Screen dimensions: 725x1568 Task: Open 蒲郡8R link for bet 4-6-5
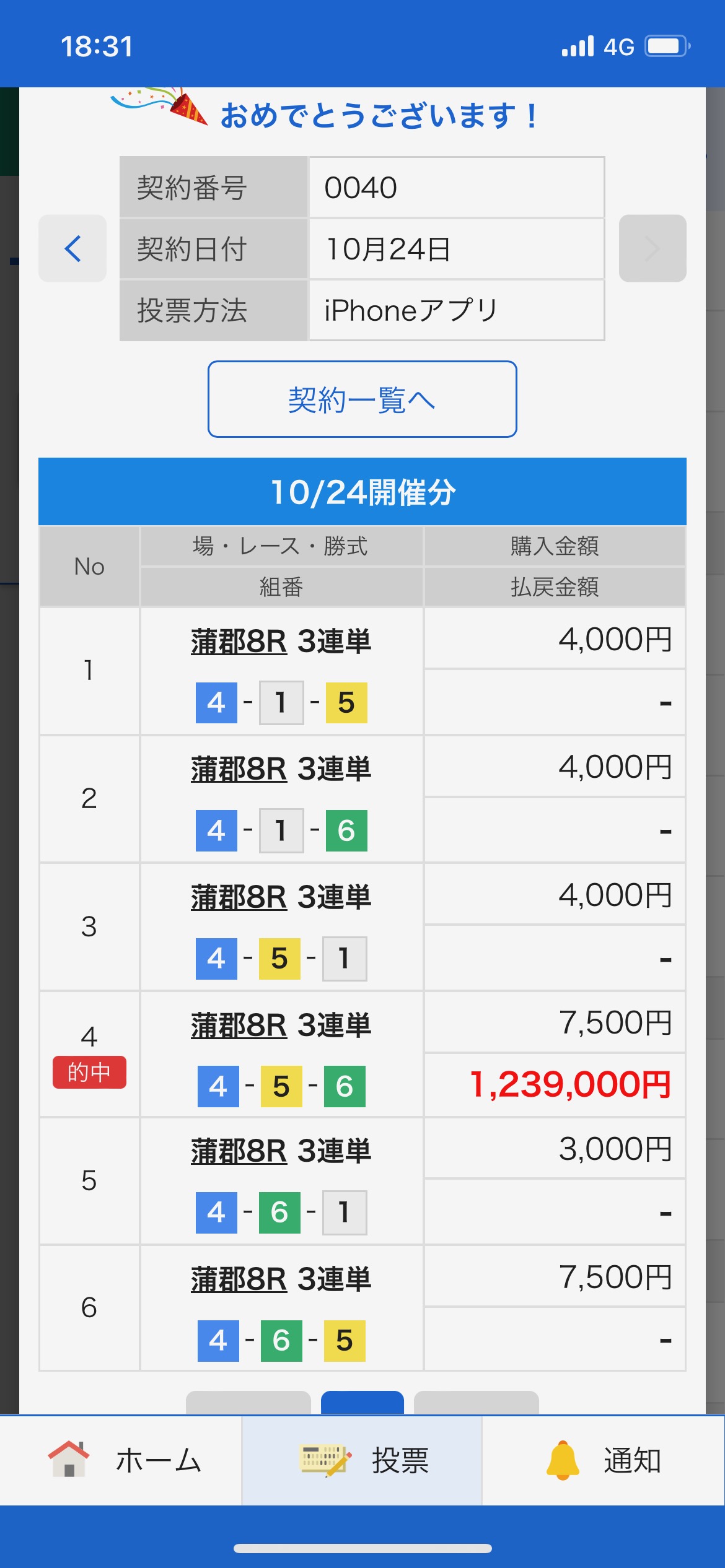click(239, 1279)
